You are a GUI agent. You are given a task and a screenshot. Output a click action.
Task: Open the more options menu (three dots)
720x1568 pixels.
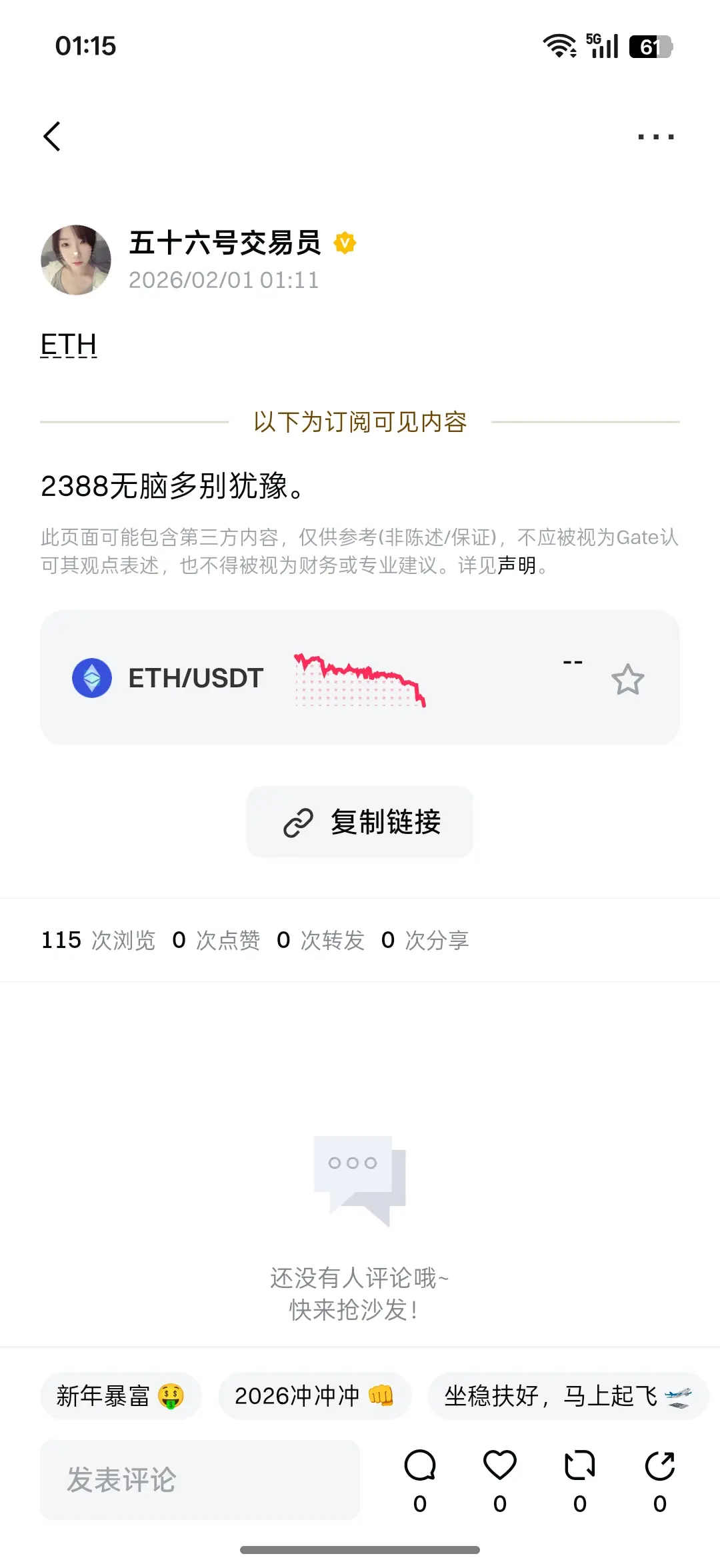tap(655, 136)
